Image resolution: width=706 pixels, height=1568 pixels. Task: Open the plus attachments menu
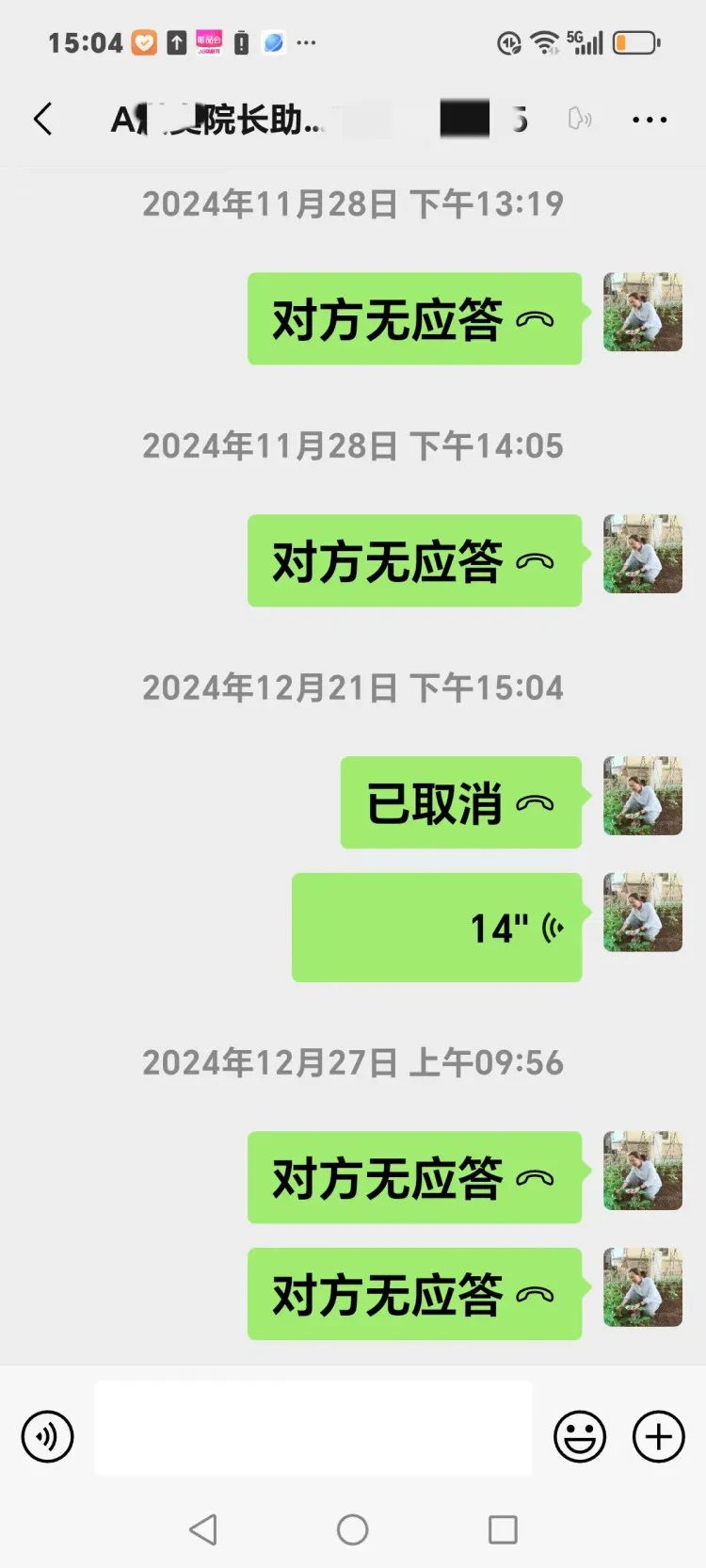(658, 1436)
